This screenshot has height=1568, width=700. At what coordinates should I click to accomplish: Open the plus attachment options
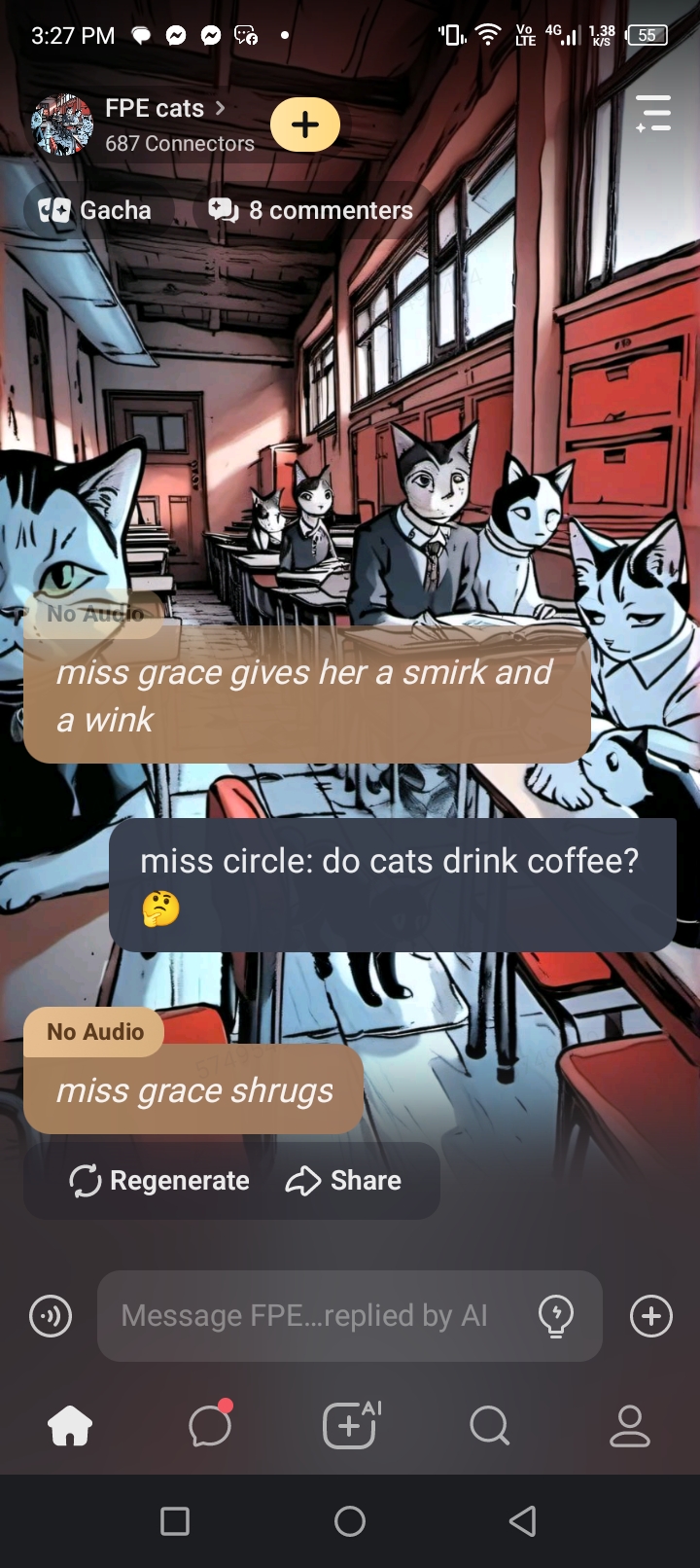point(651,1316)
